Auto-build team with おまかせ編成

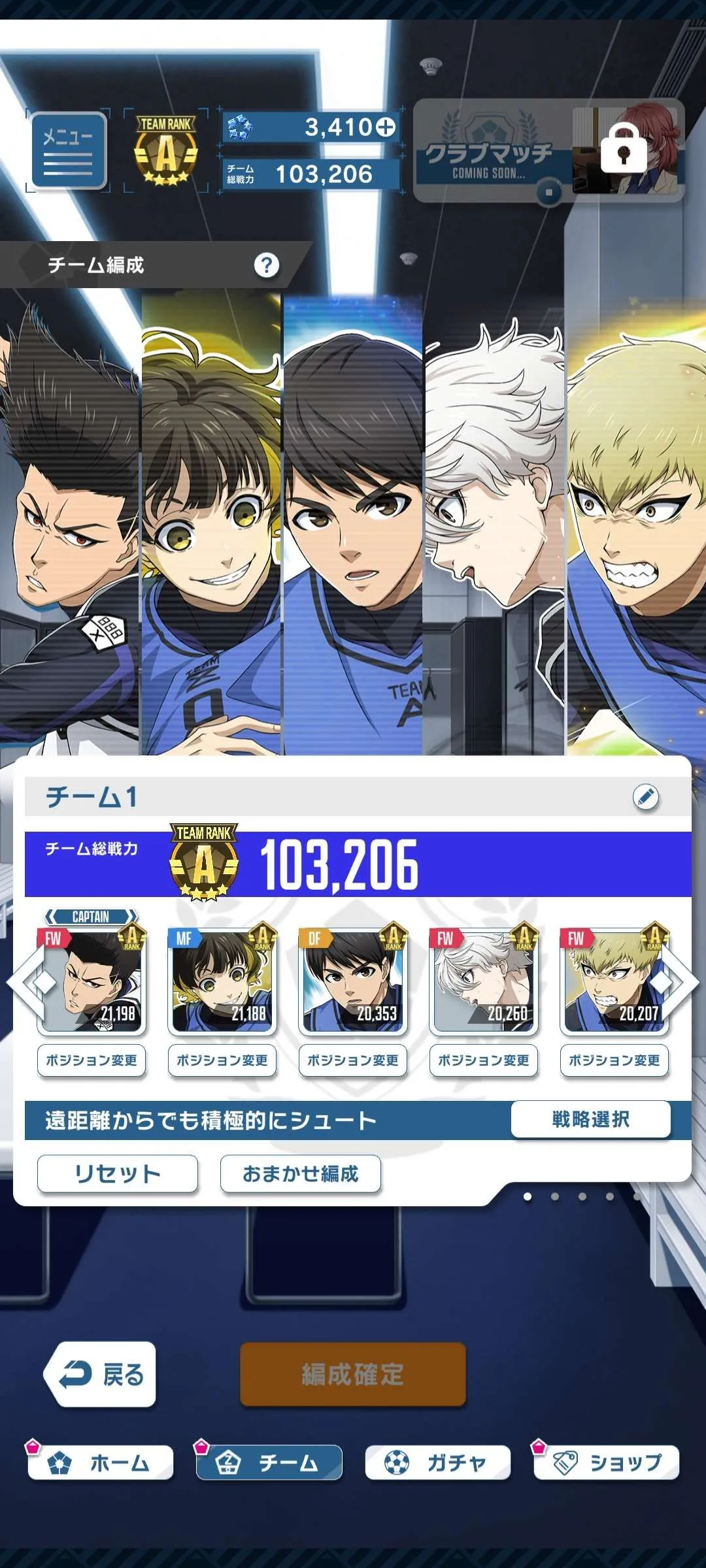coord(301,1173)
